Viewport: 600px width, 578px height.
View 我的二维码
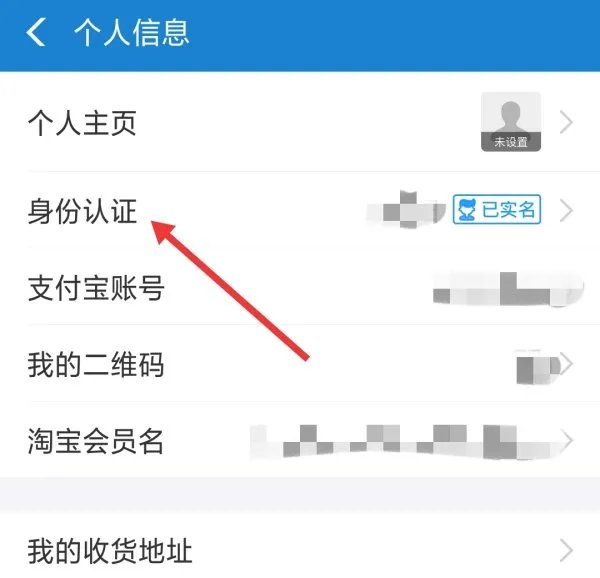300,365
